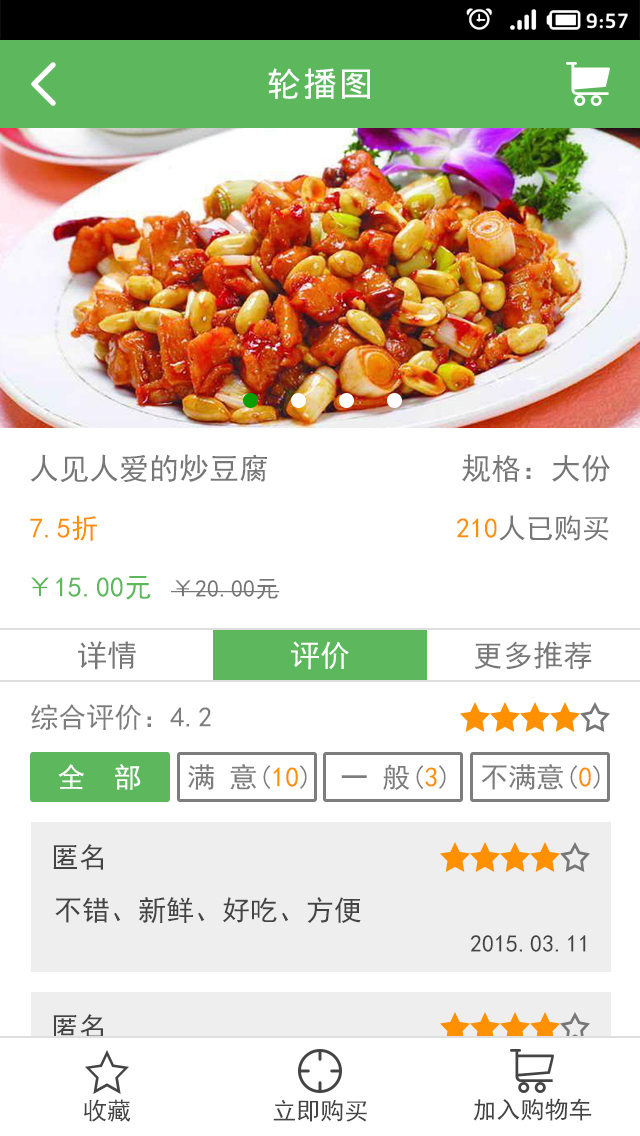The height and width of the screenshot is (1136, 640).
Task: Show all reviews with 全部 filter
Action: 100,777
